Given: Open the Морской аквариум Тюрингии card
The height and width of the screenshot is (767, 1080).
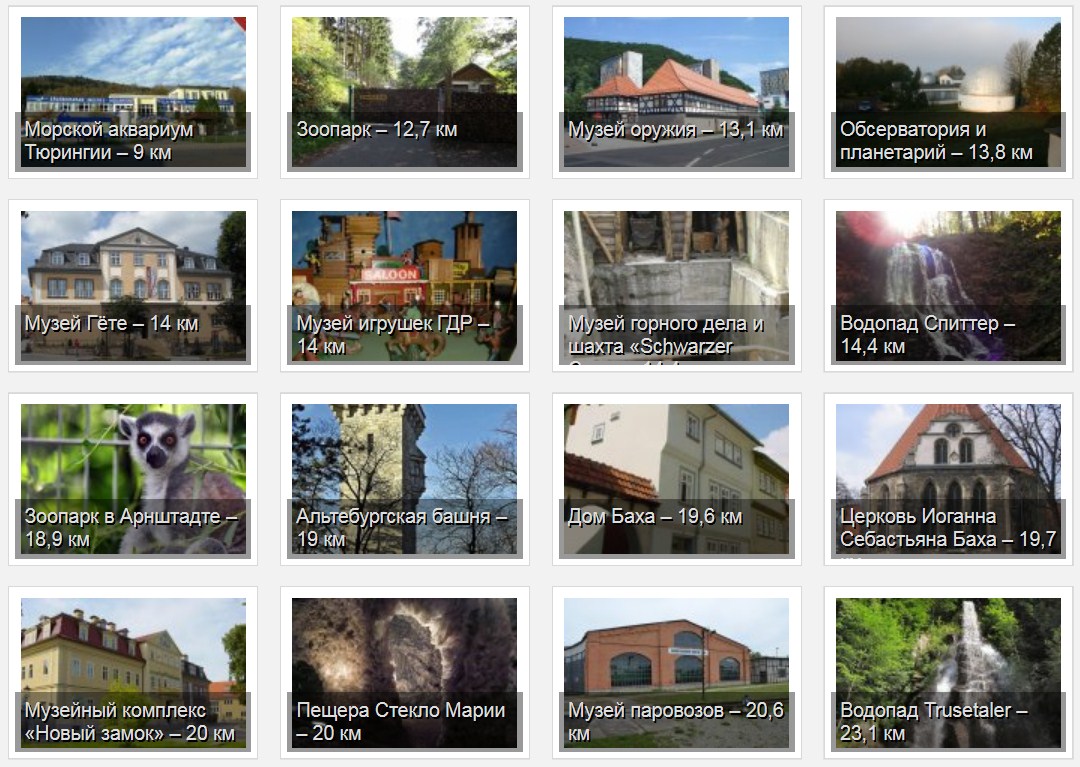Looking at the screenshot, I should [x=133, y=92].
